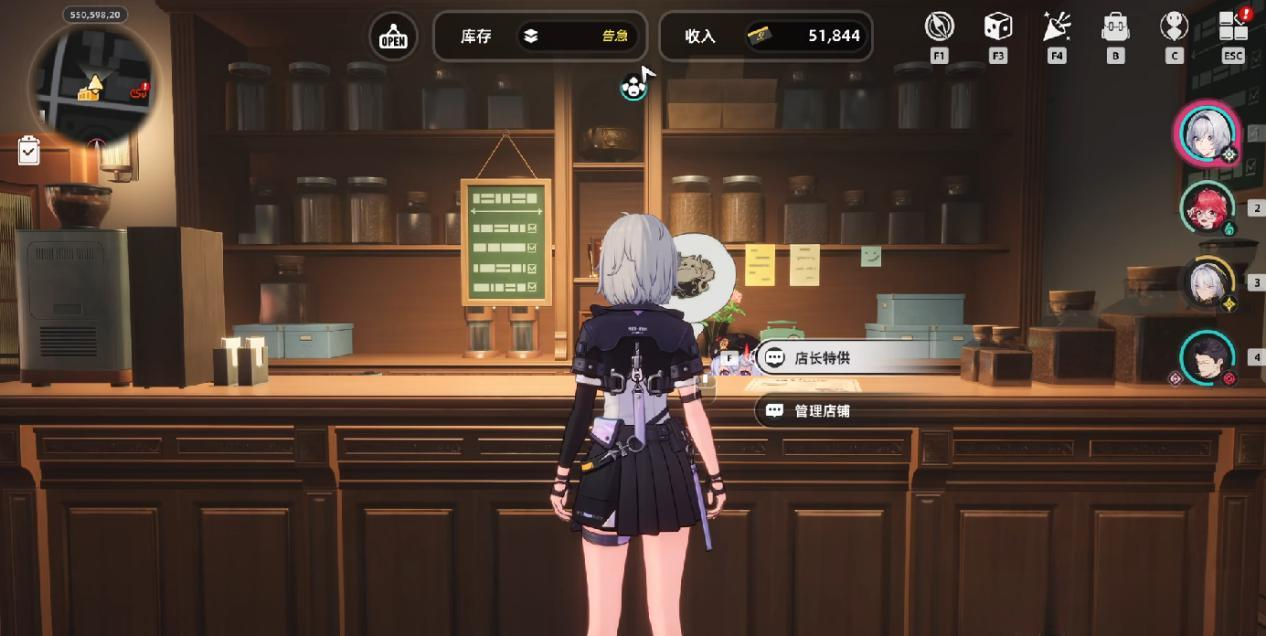Open the compass icon labeled F1
The height and width of the screenshot is (636, 1266).
click(939, 27)
